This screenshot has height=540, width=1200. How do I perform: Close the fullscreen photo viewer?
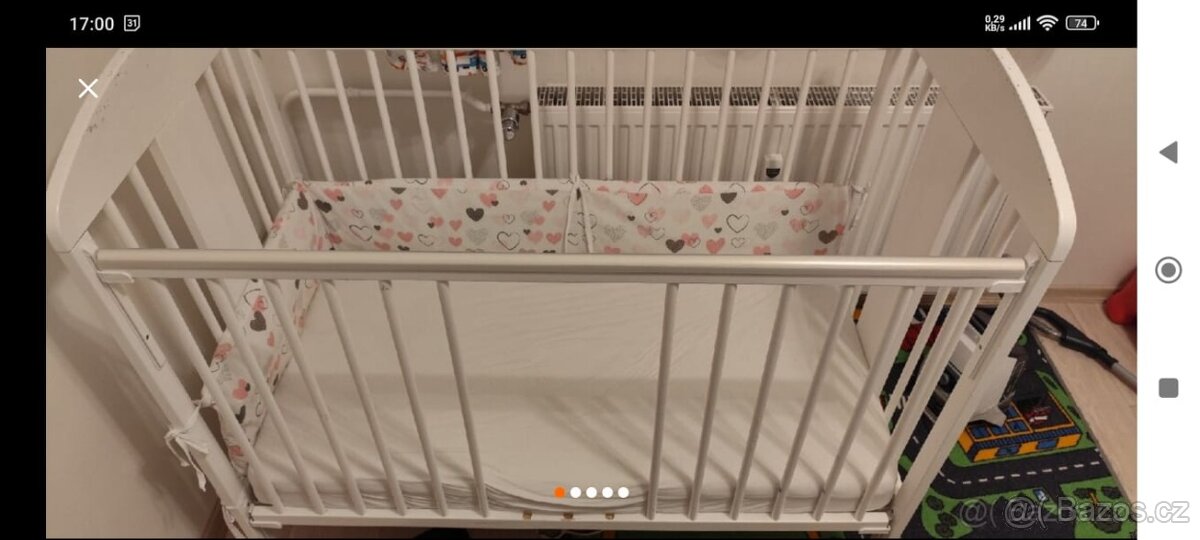point(88,88)
